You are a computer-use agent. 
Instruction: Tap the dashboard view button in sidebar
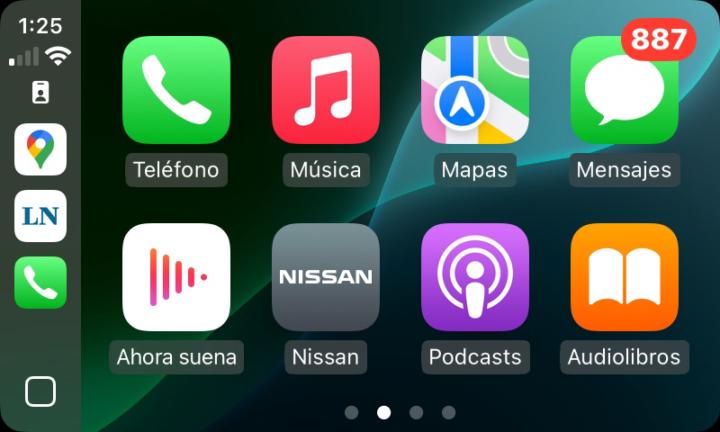coord(40,392)
